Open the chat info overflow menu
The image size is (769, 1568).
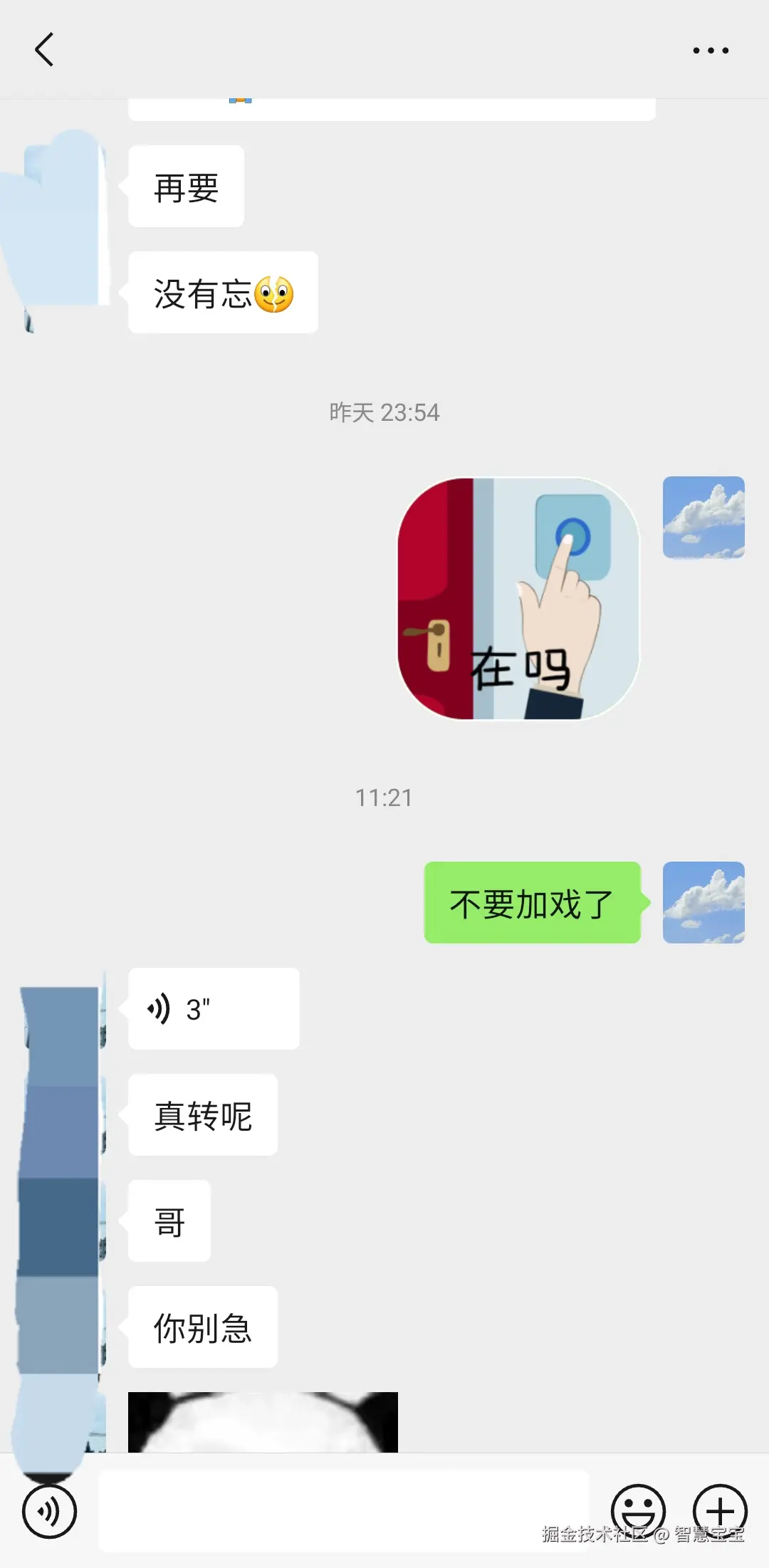click(711, 51)
